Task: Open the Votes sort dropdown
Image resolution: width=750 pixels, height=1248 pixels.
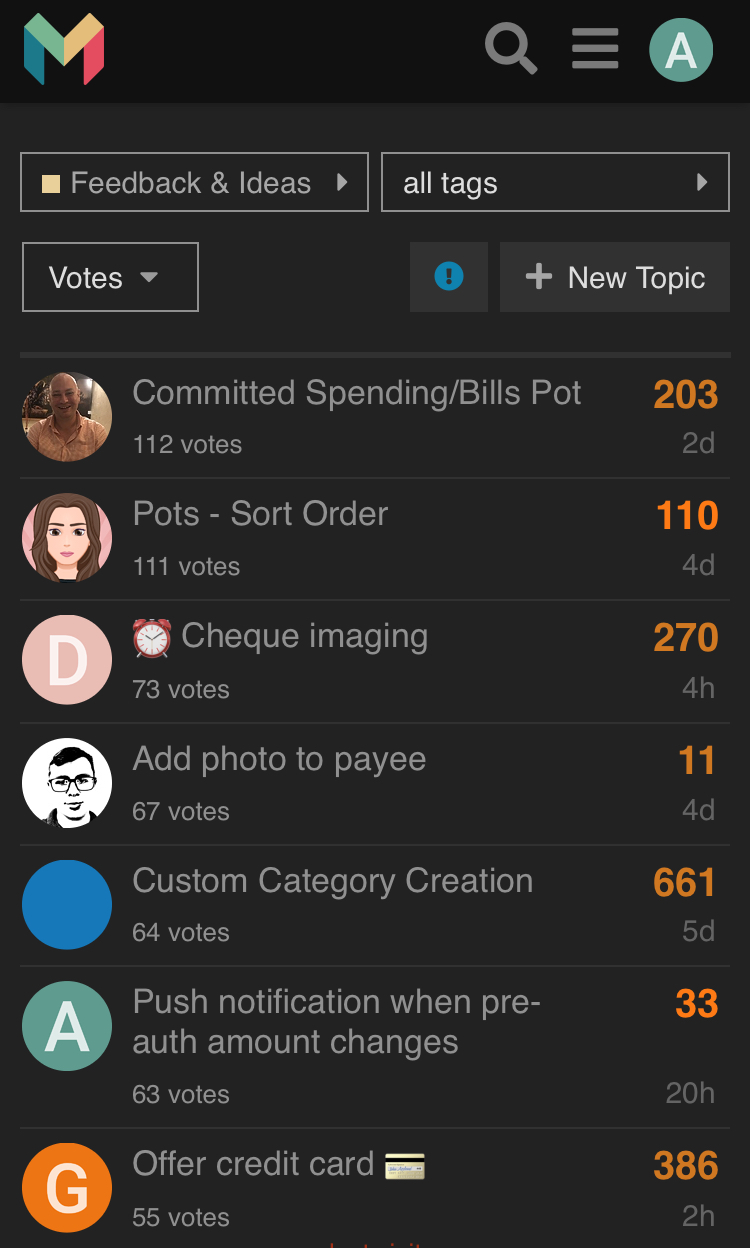Action: point(110,277)
